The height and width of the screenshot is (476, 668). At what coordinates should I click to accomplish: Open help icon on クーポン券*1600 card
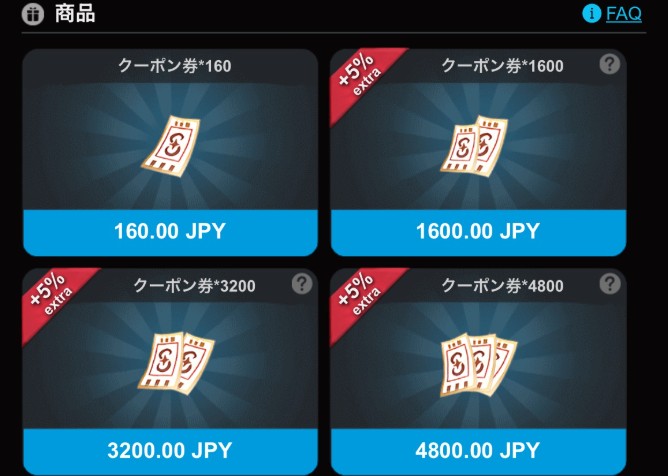610,65
